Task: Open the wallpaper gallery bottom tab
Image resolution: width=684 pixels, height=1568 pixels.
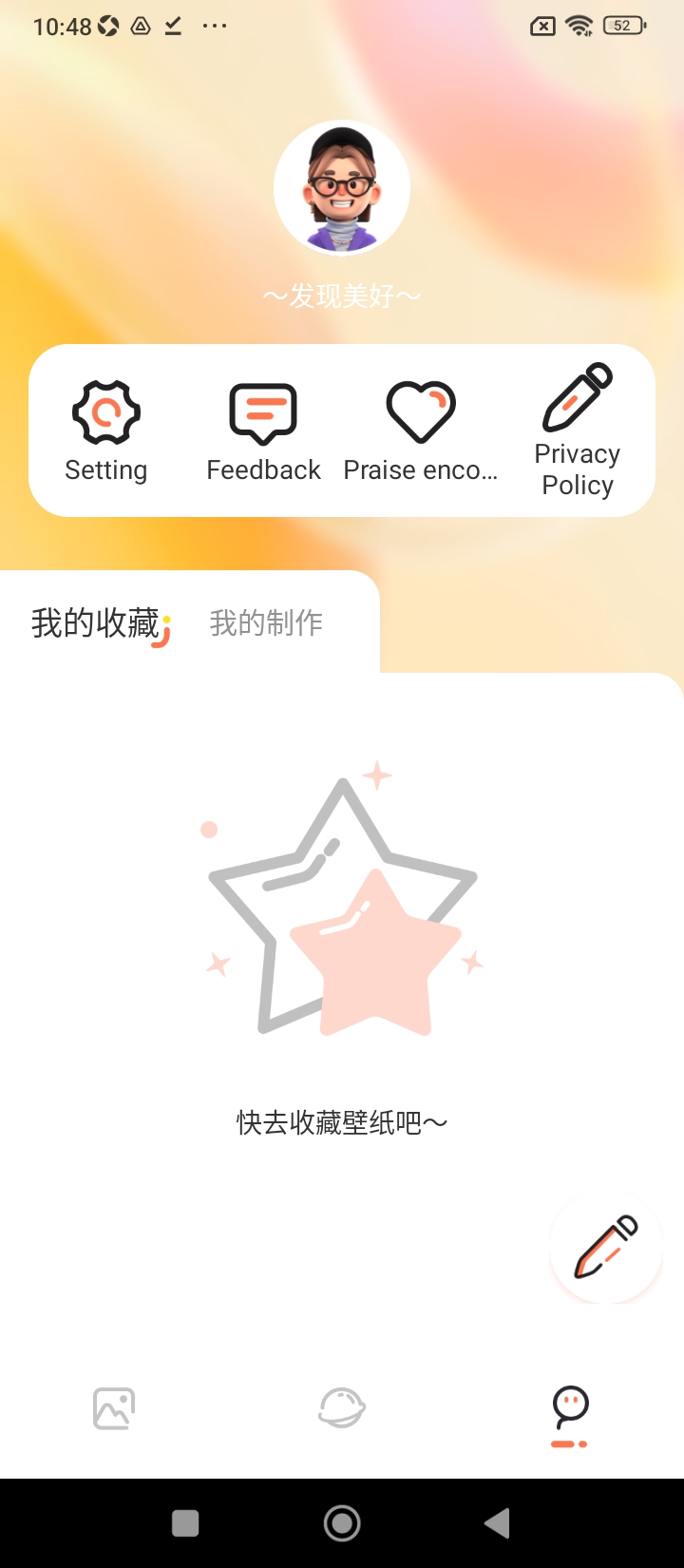Action: (114, 1408)
